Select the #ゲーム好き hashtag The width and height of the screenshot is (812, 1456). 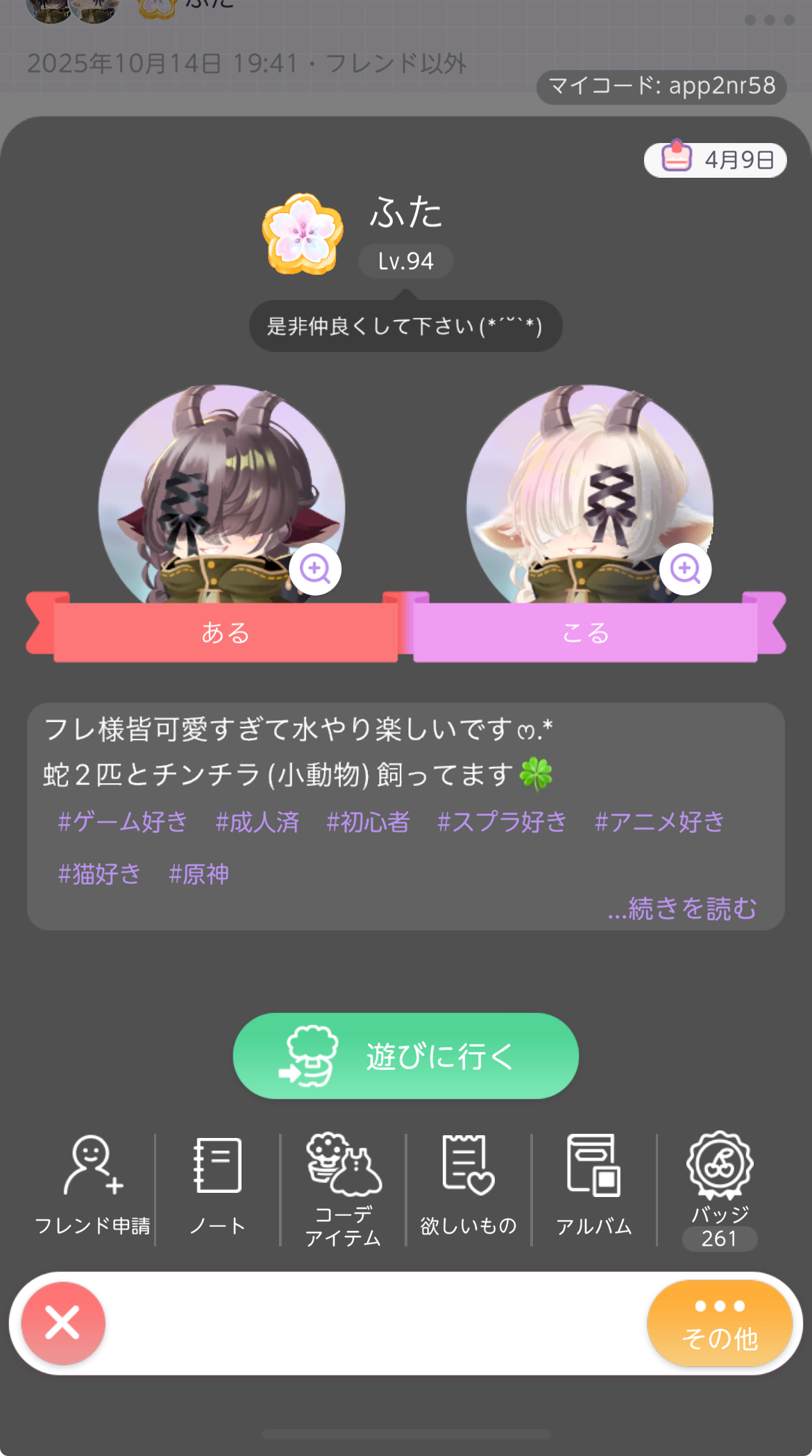(123, 822)
